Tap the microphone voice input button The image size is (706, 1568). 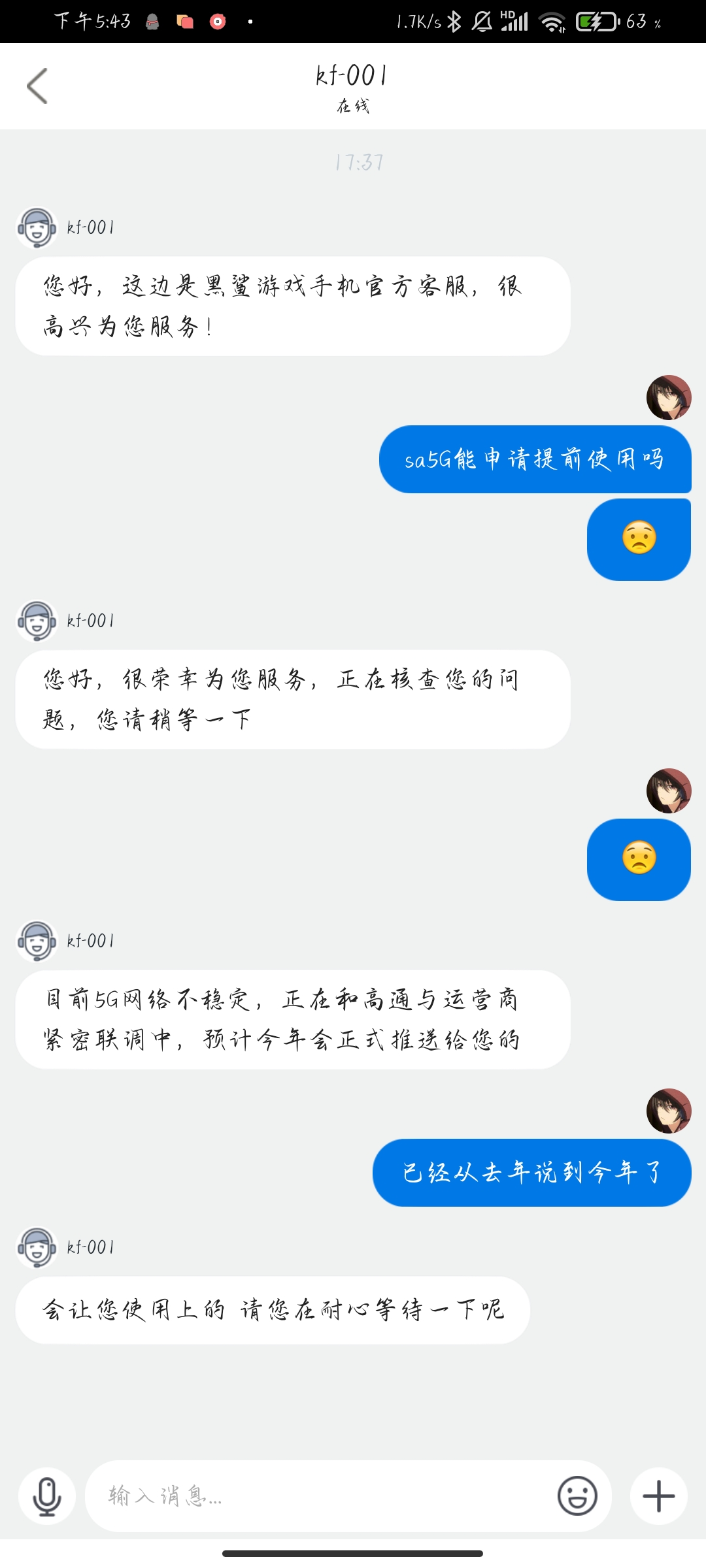point(47,1495)
